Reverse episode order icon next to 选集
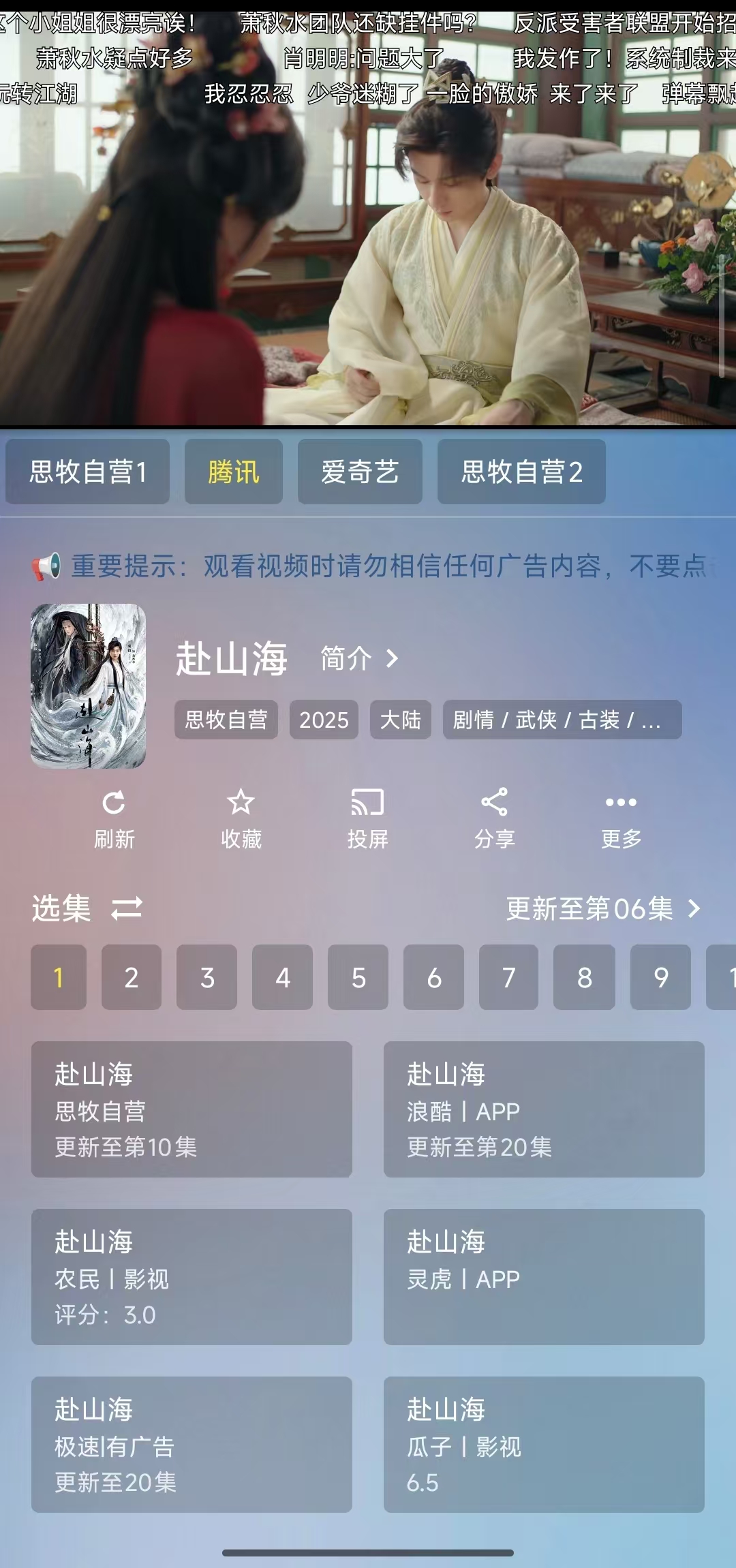Image resolution: width=736 pixels, height=1568 pixels. [127, 908]
